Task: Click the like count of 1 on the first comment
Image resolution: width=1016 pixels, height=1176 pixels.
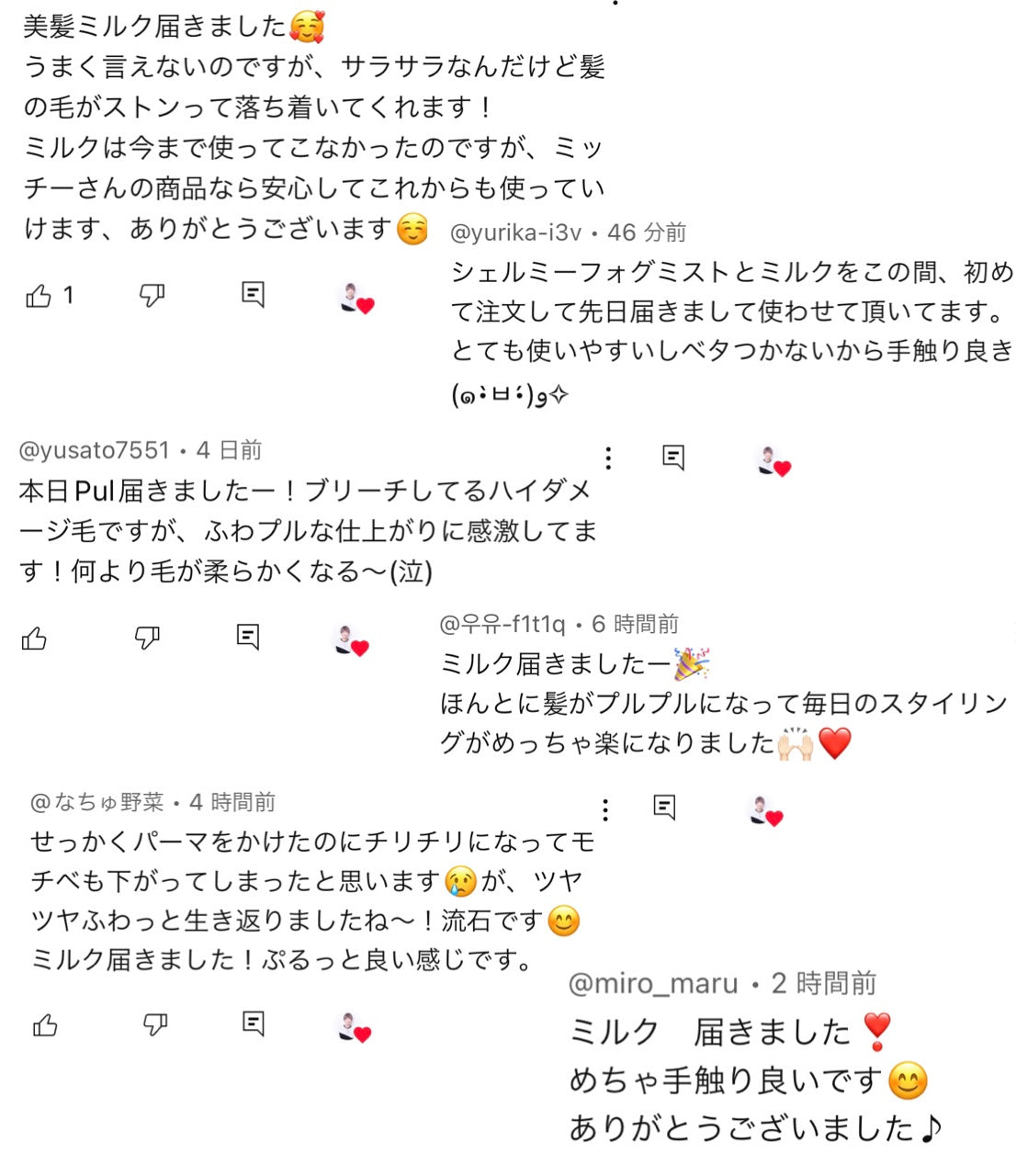Action: tap(69, 295)
